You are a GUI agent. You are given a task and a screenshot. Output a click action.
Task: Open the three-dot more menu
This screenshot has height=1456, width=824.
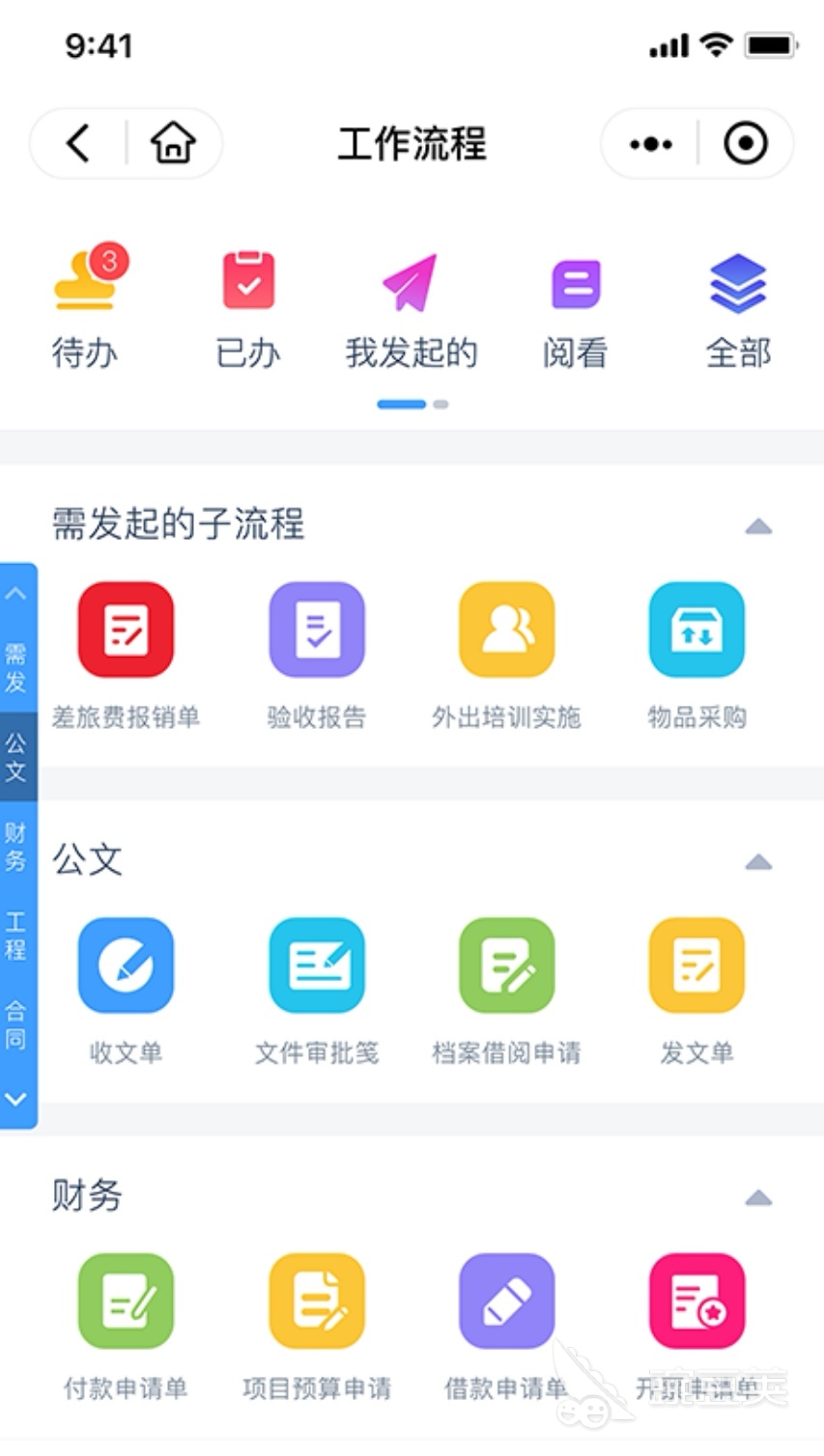650,145
